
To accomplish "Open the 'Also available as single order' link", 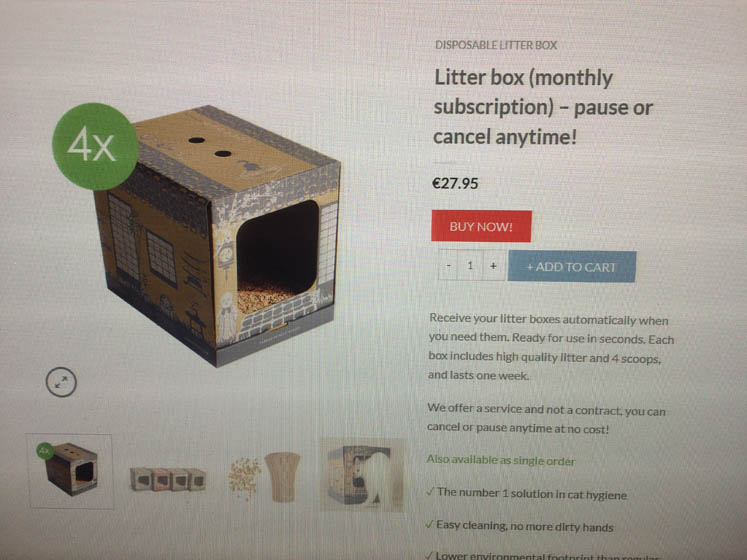I will pos(501,461).
